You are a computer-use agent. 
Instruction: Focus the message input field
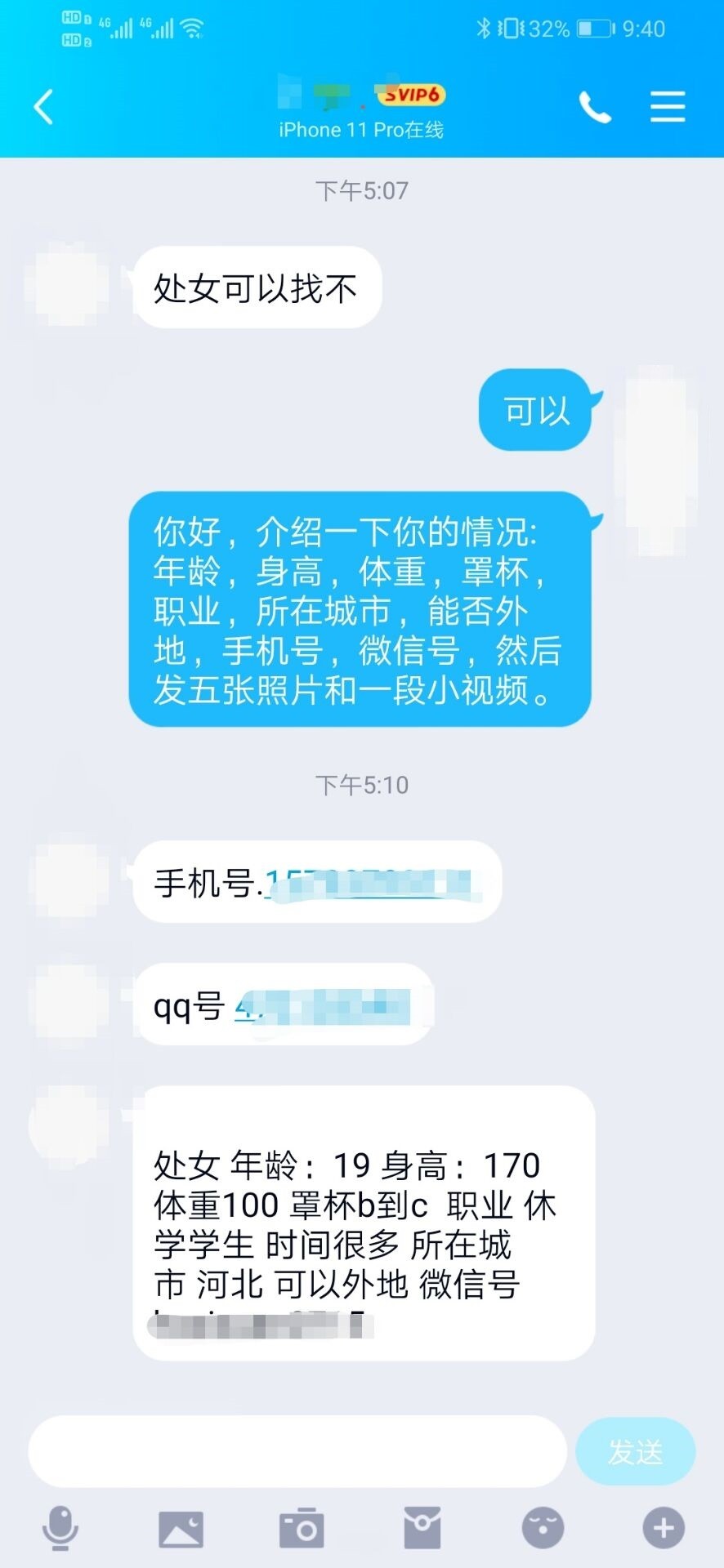tap(297, 1451)
